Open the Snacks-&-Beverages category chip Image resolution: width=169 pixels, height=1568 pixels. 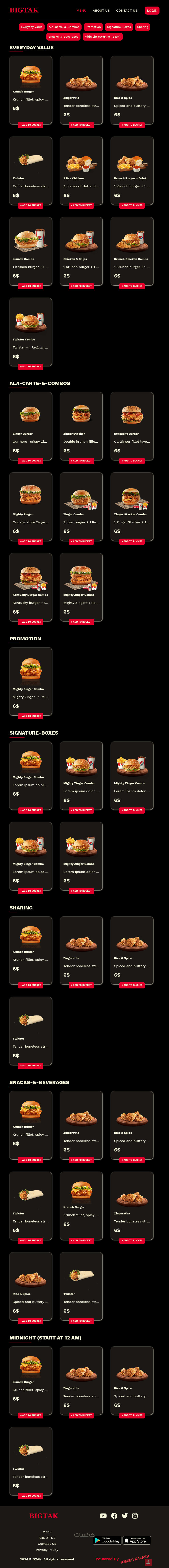pyautogui.click(x=63, y=37)
